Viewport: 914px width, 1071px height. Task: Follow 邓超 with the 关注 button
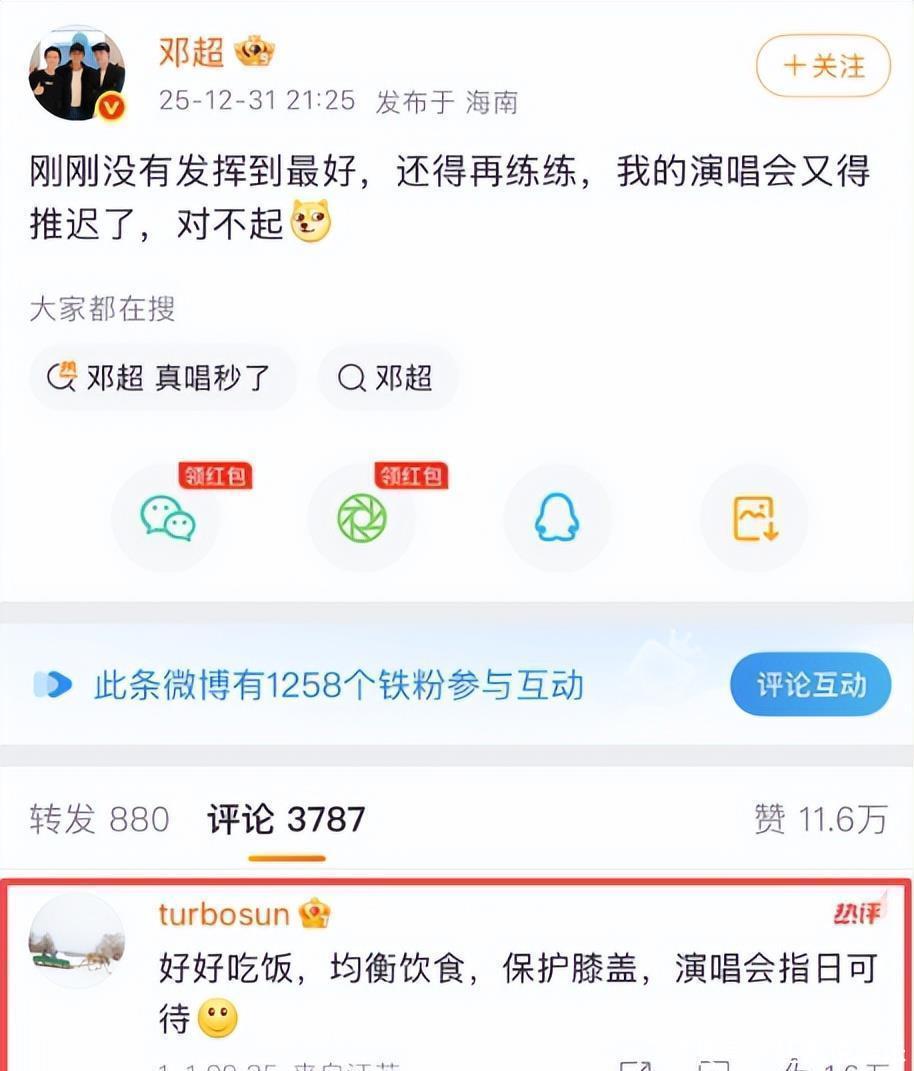(823, 66)
